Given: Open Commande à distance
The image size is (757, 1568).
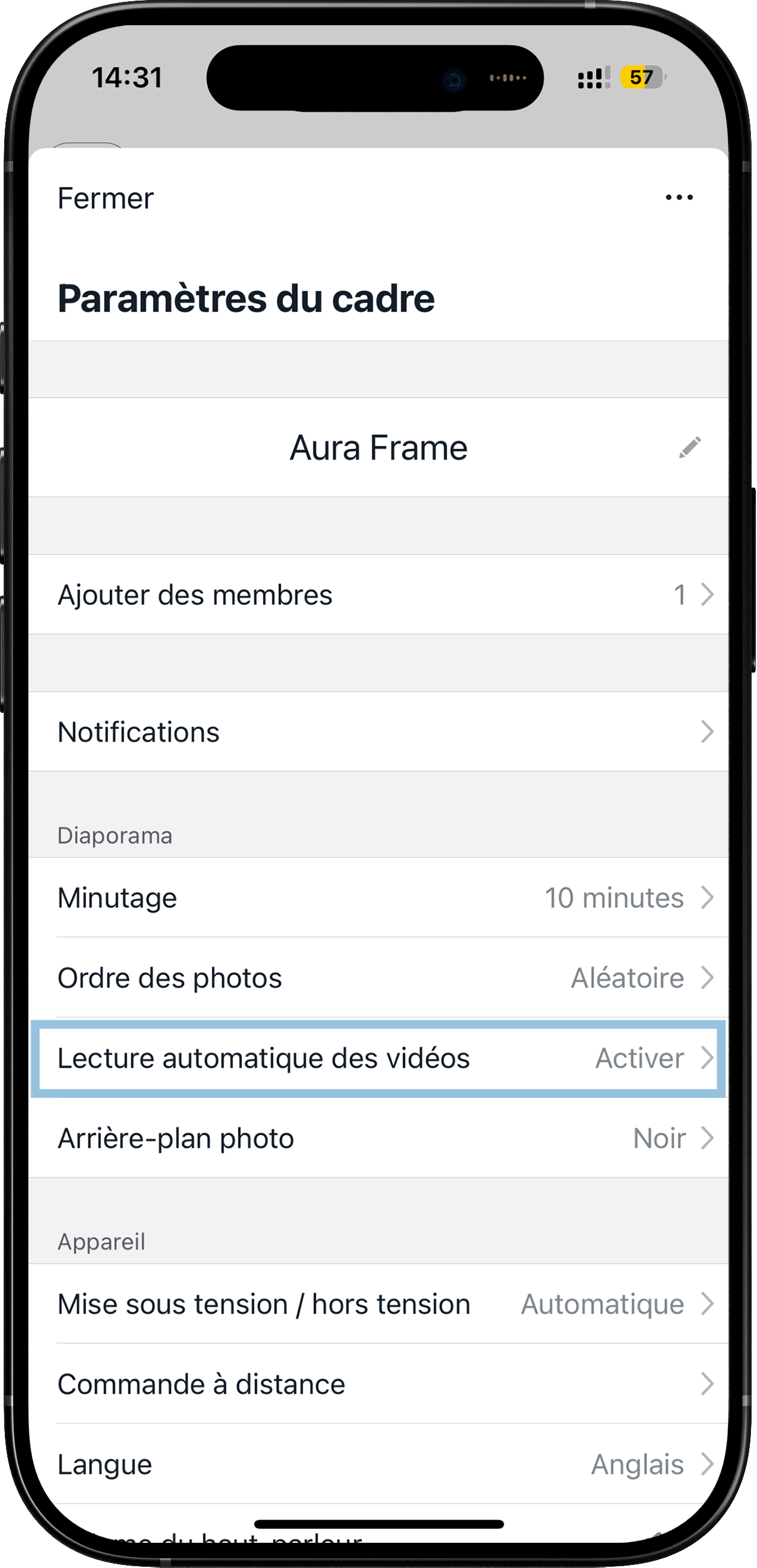Looking at the screenshot, I should point(377,1385).
